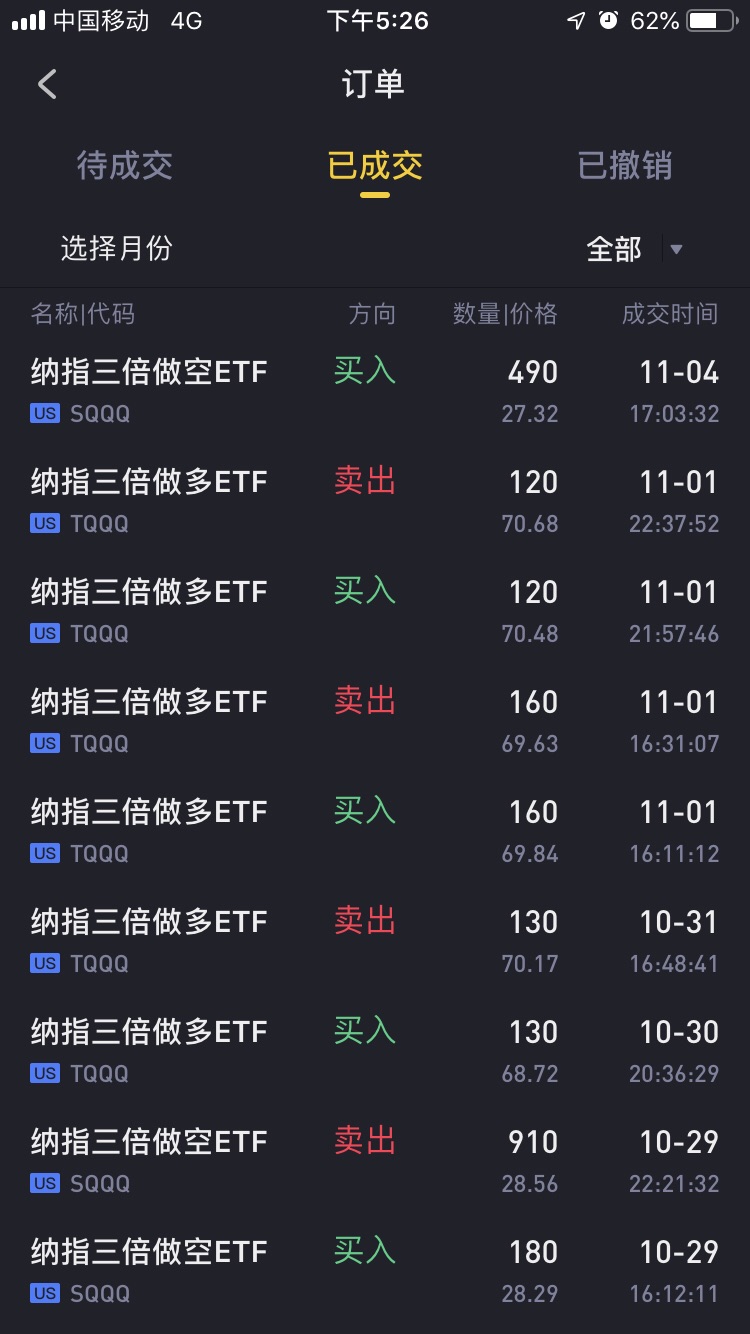The width and height of the screenshot is (750, 1334).
Task: Open TQQQ buy order dated 10-30
Action: (x=375, y=1051)
